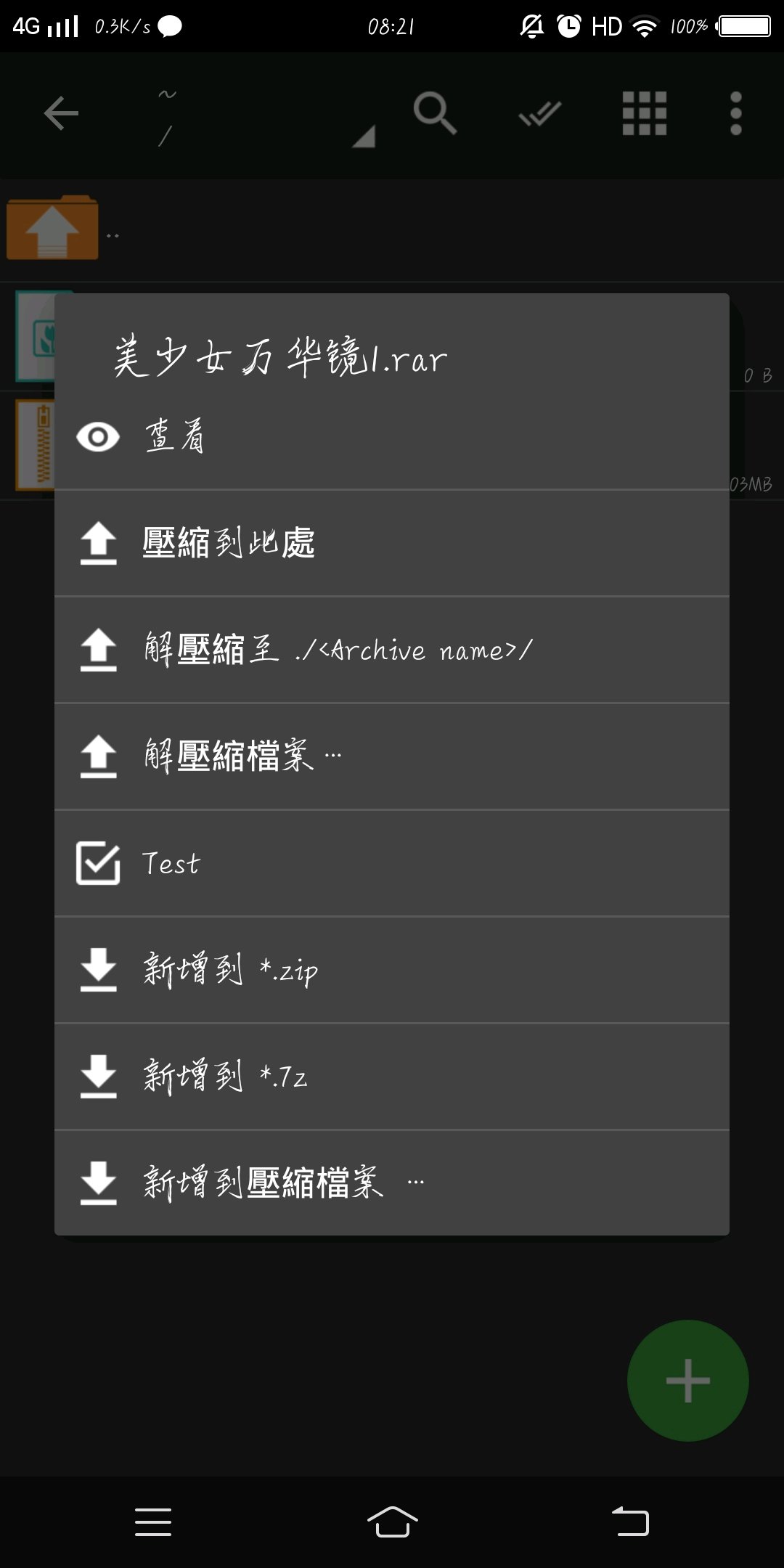The width and height of the screenshot is (784, 1568).
Task: Tap the green plus floating button
Action: [688, 1380]
